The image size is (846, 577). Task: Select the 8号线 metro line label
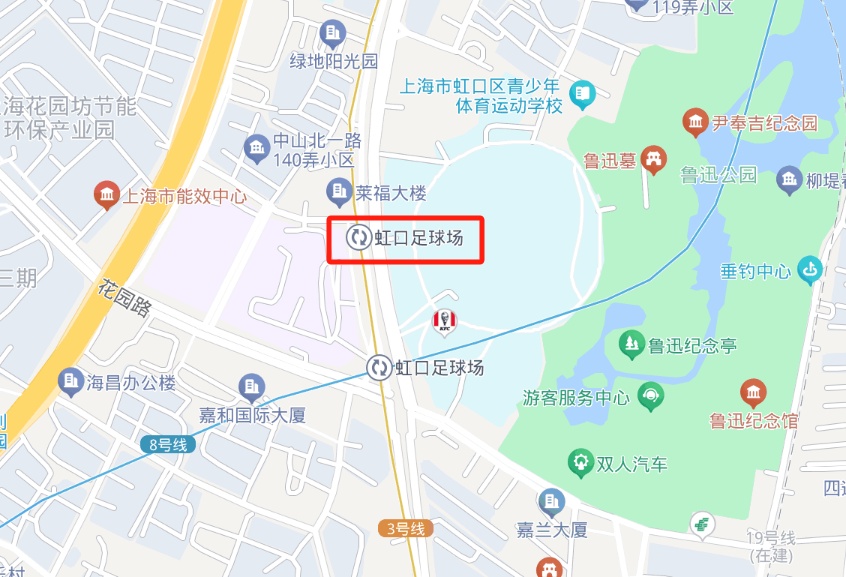click(168, 445)
